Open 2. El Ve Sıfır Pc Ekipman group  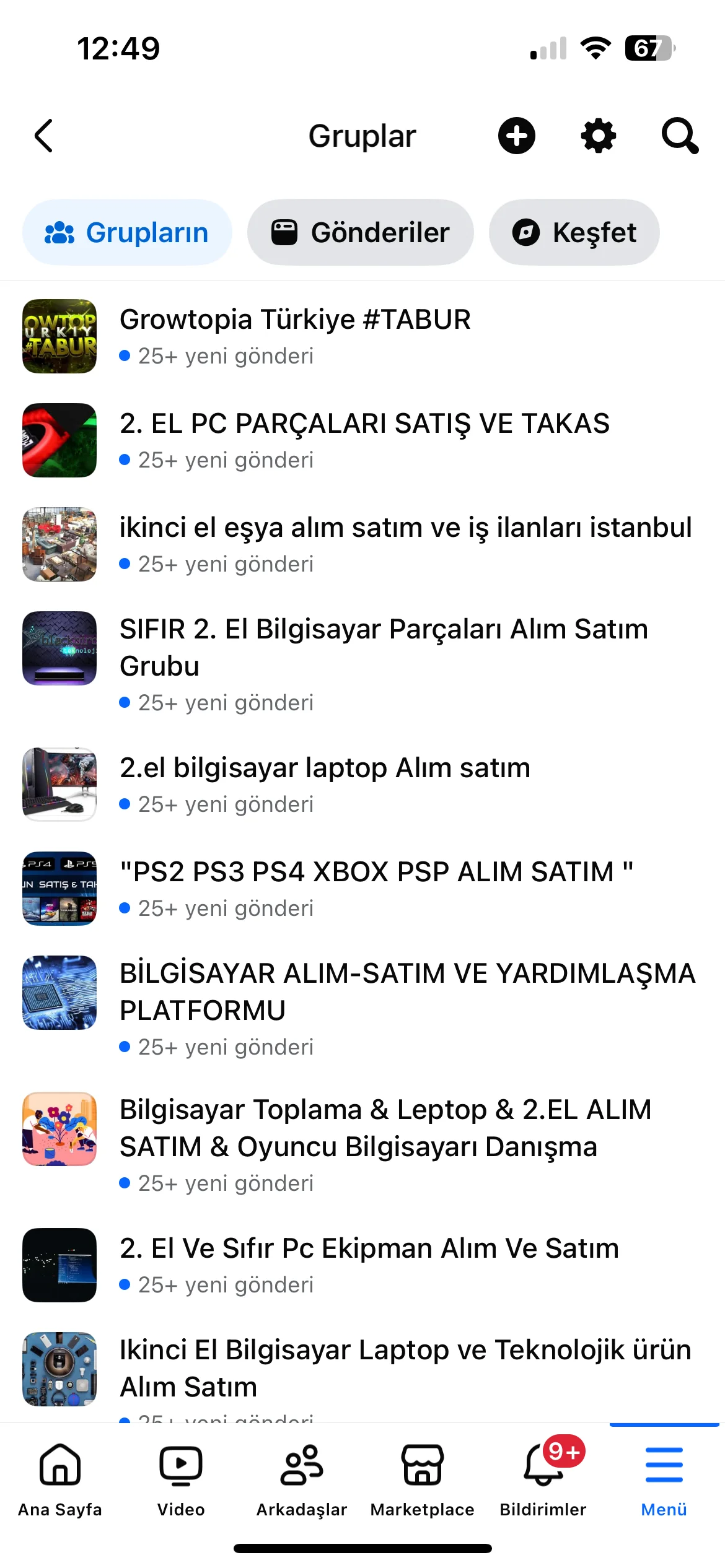click(x=369, y=1265)
